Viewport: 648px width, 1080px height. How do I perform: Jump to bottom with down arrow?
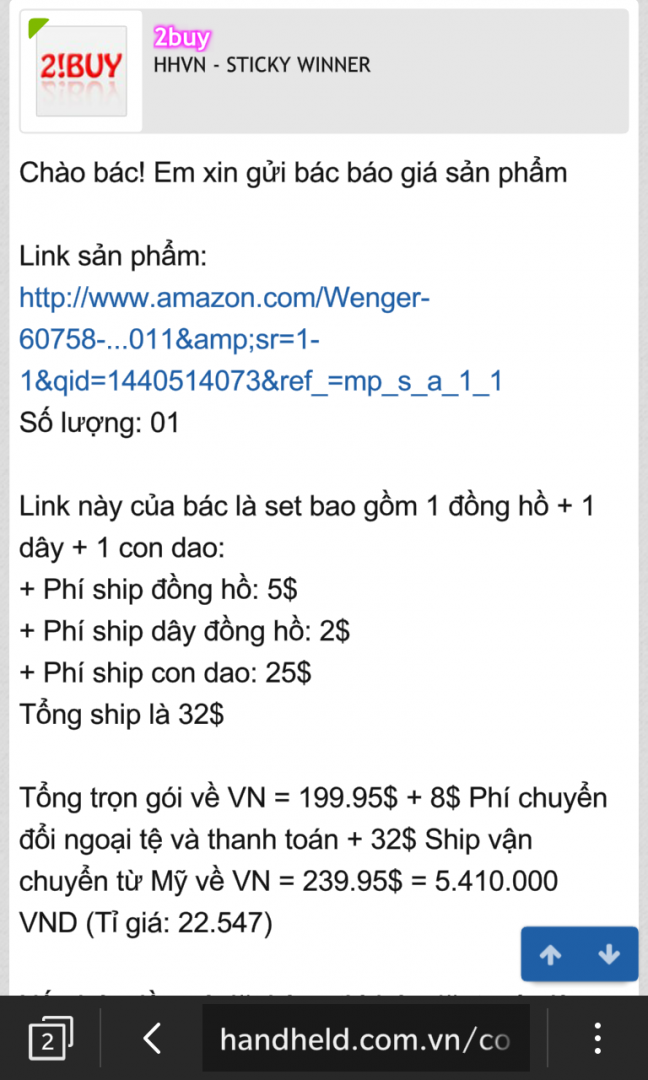[x=608, y=955]
